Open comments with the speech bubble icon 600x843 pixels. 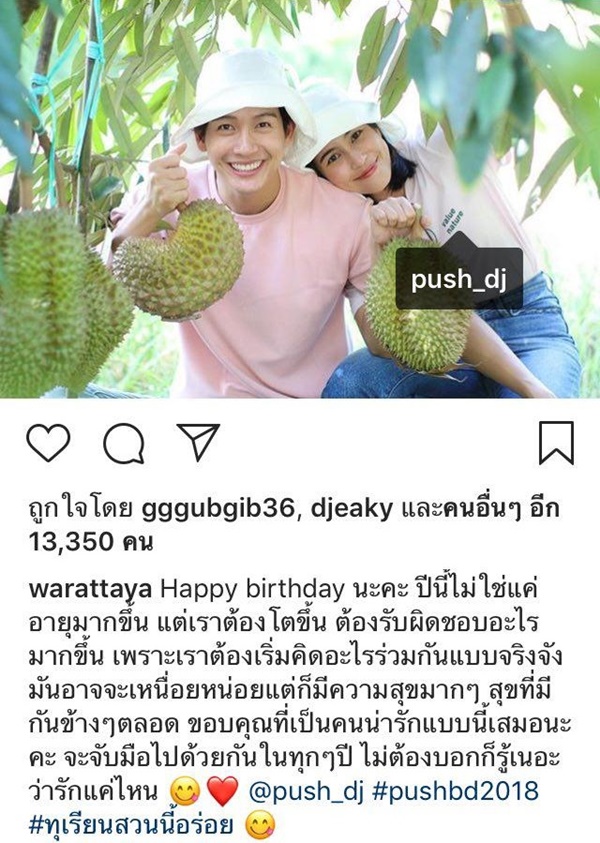(x=123, y=443)
